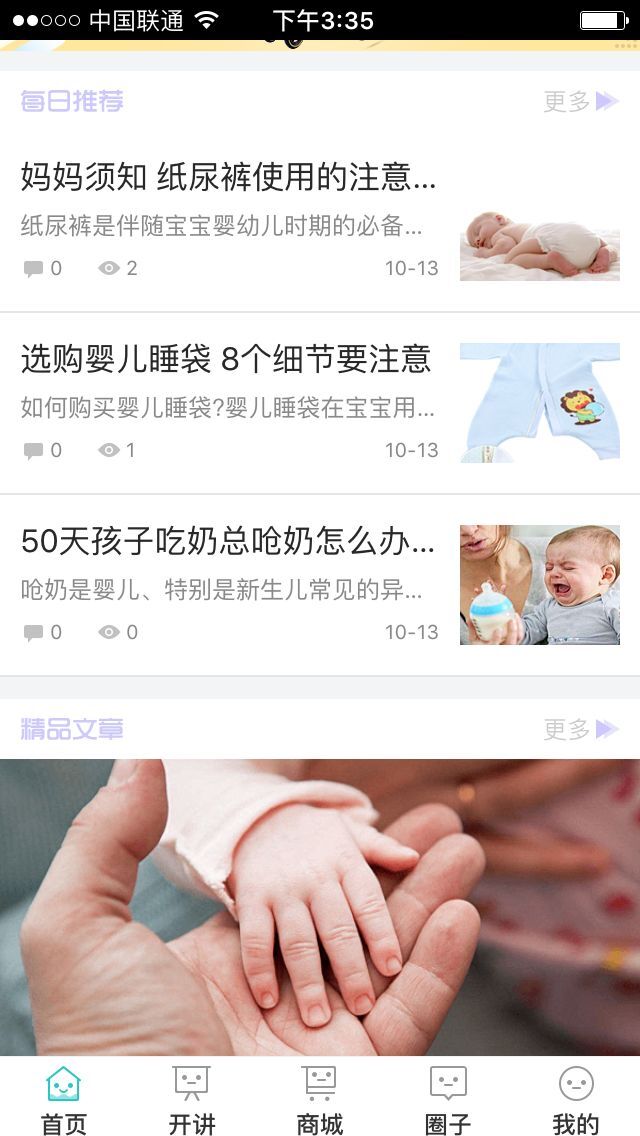Open article 选购婴儿睡袋 8个细节要注意

pyautogui.click(x=226, y=359)
